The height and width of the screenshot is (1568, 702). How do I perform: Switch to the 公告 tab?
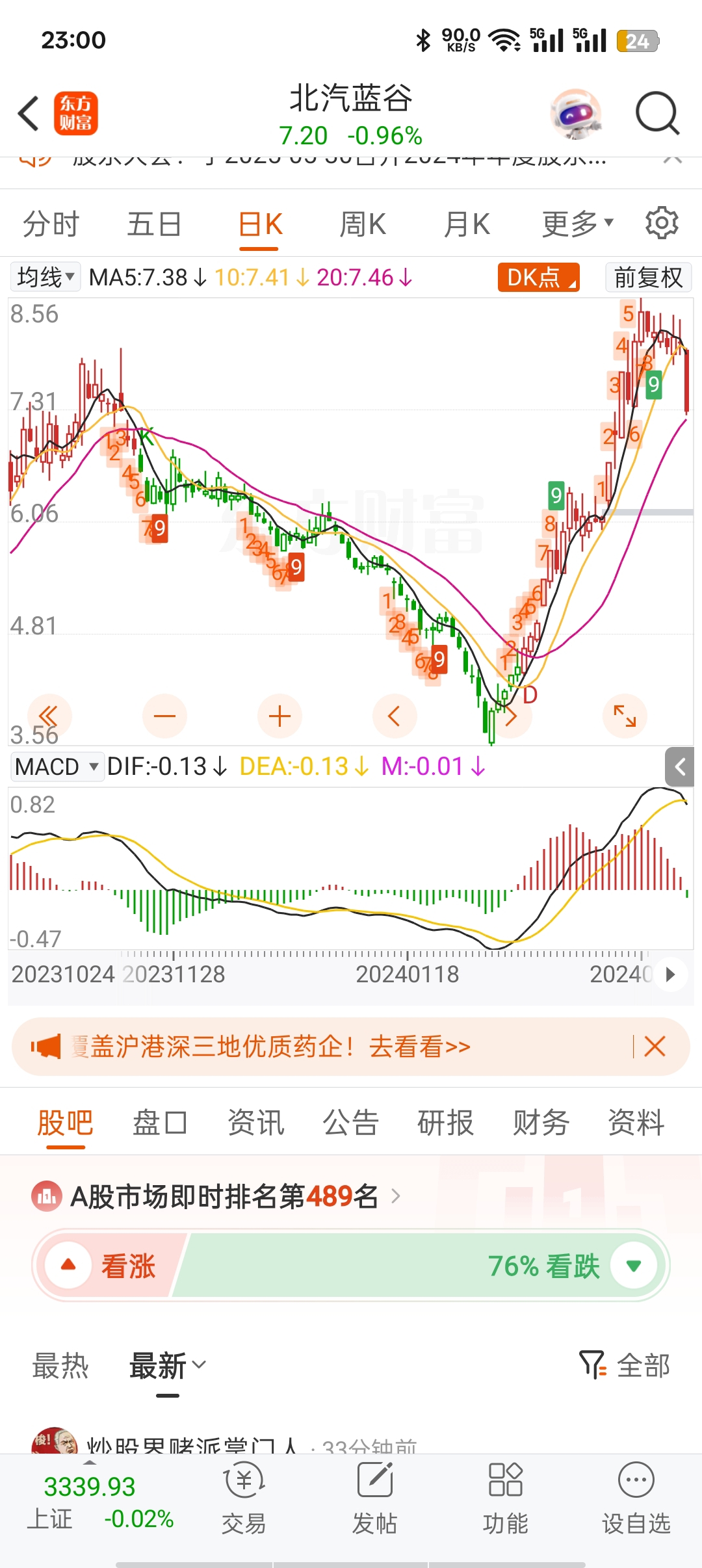point(350,1123)
